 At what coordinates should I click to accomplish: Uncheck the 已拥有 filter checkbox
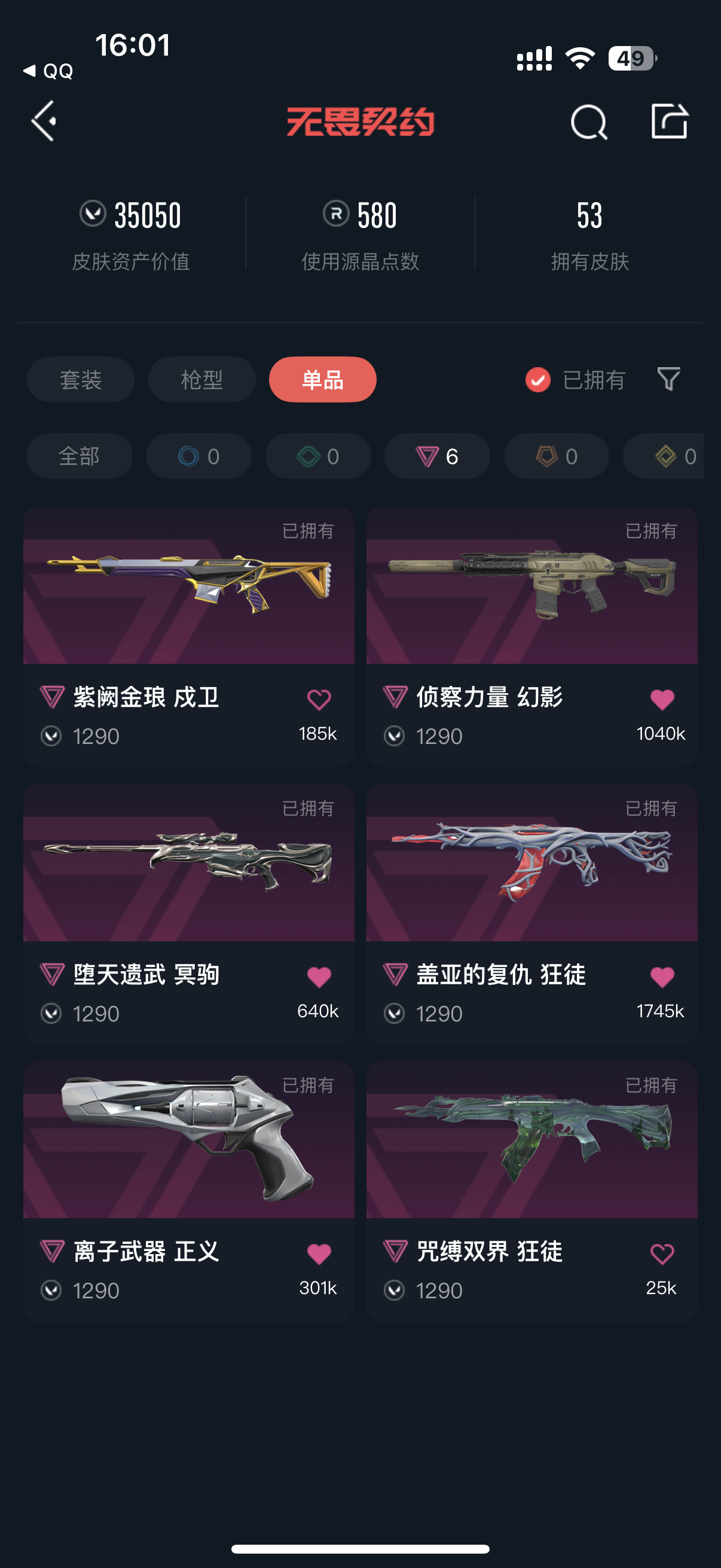538,380
